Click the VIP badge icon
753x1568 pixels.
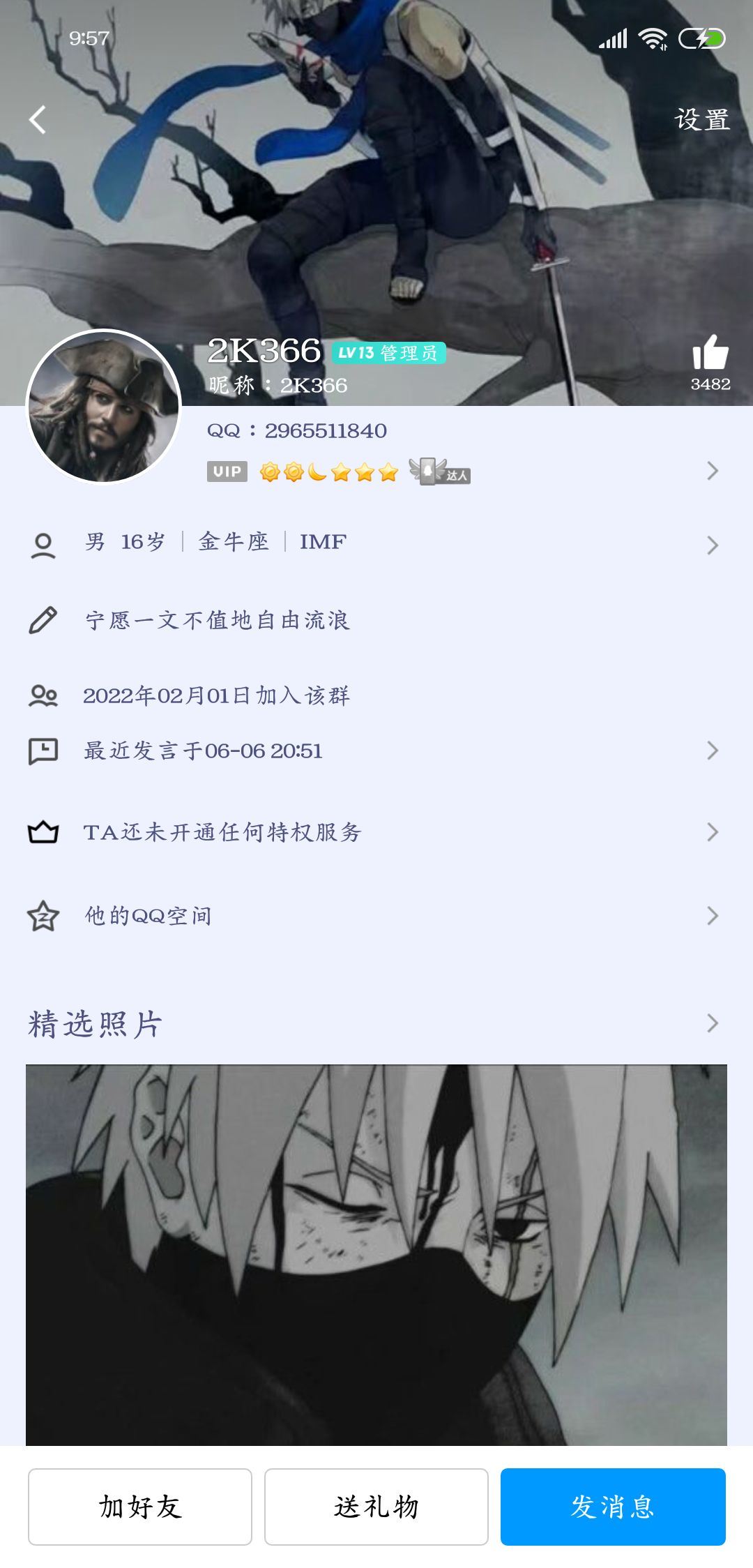(227, 472)
